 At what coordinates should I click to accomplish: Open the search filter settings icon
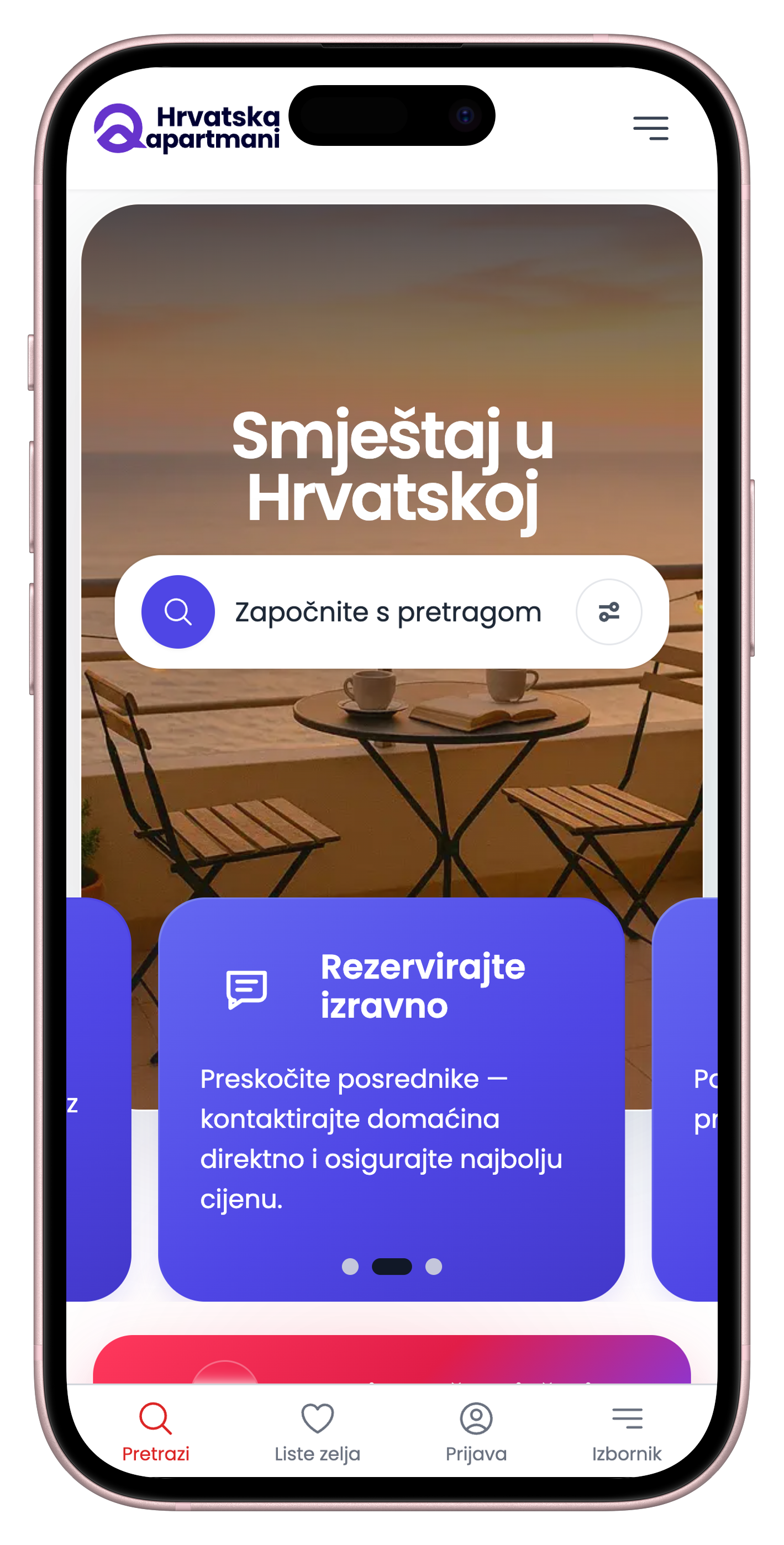608,612
